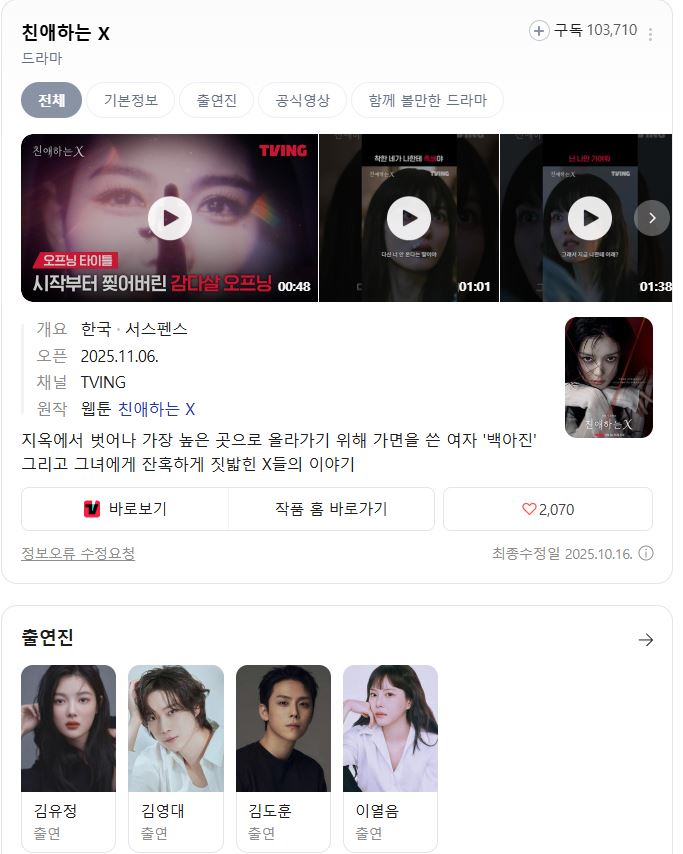
Task: Subscribe to 친애하는 X with the 구독 button
Action: [583, 31]
